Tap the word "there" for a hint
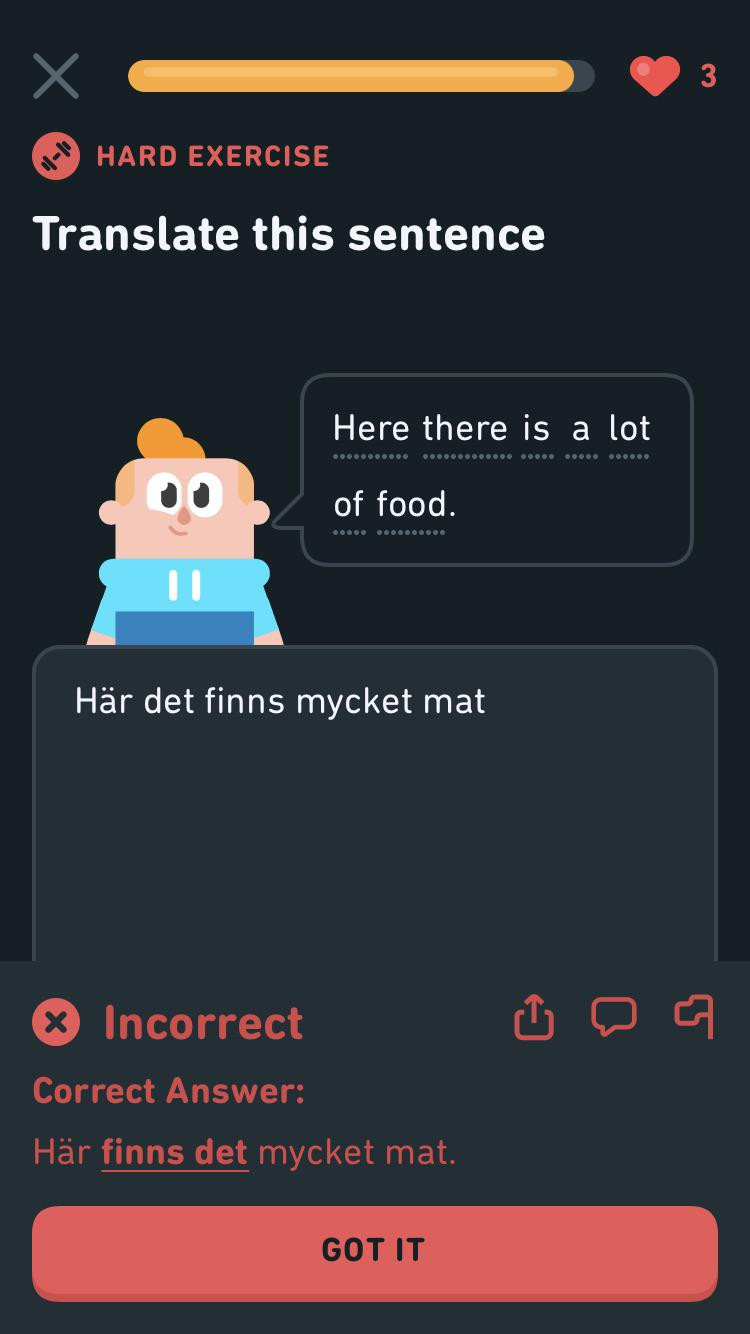The height and width of the screenshot is (1334, 750). pos(465,429)
